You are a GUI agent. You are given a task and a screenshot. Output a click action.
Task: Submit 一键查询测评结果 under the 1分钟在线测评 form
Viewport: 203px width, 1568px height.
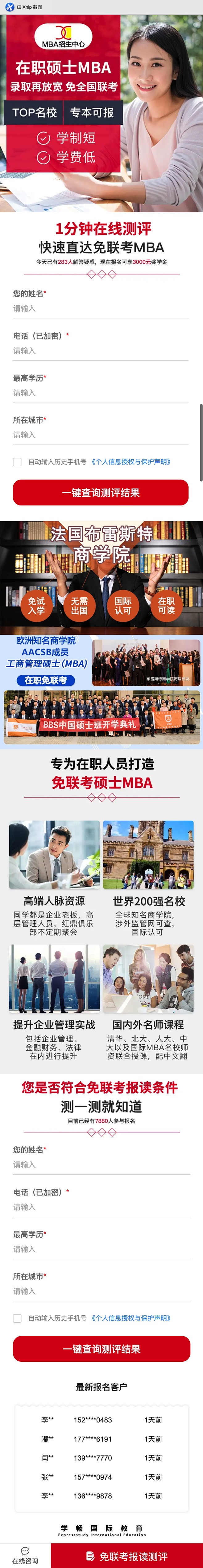101,493
